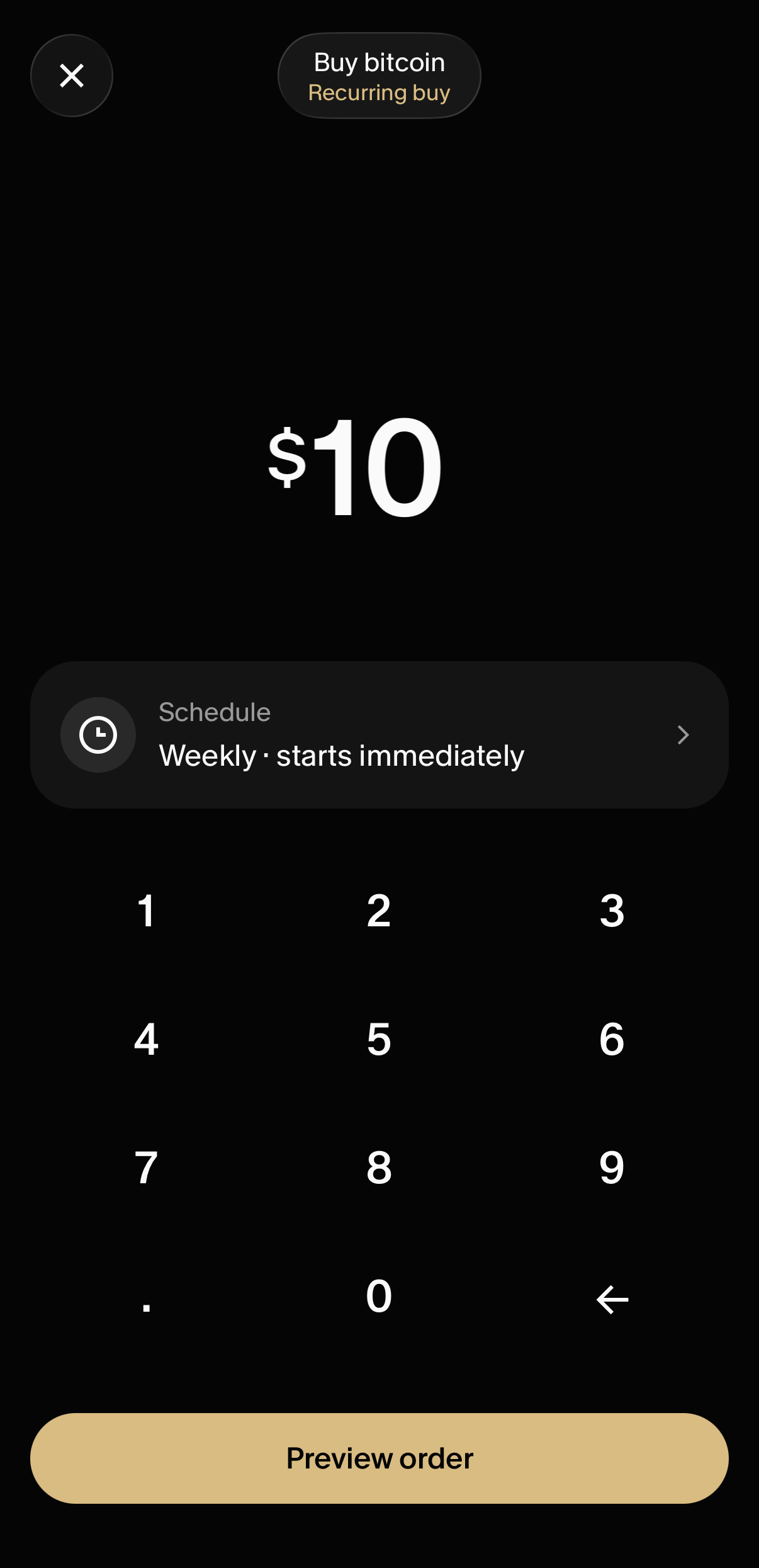Enter digit 8 on the keypad
The image size is (759, 1568).
click(x=379, y=1167)
